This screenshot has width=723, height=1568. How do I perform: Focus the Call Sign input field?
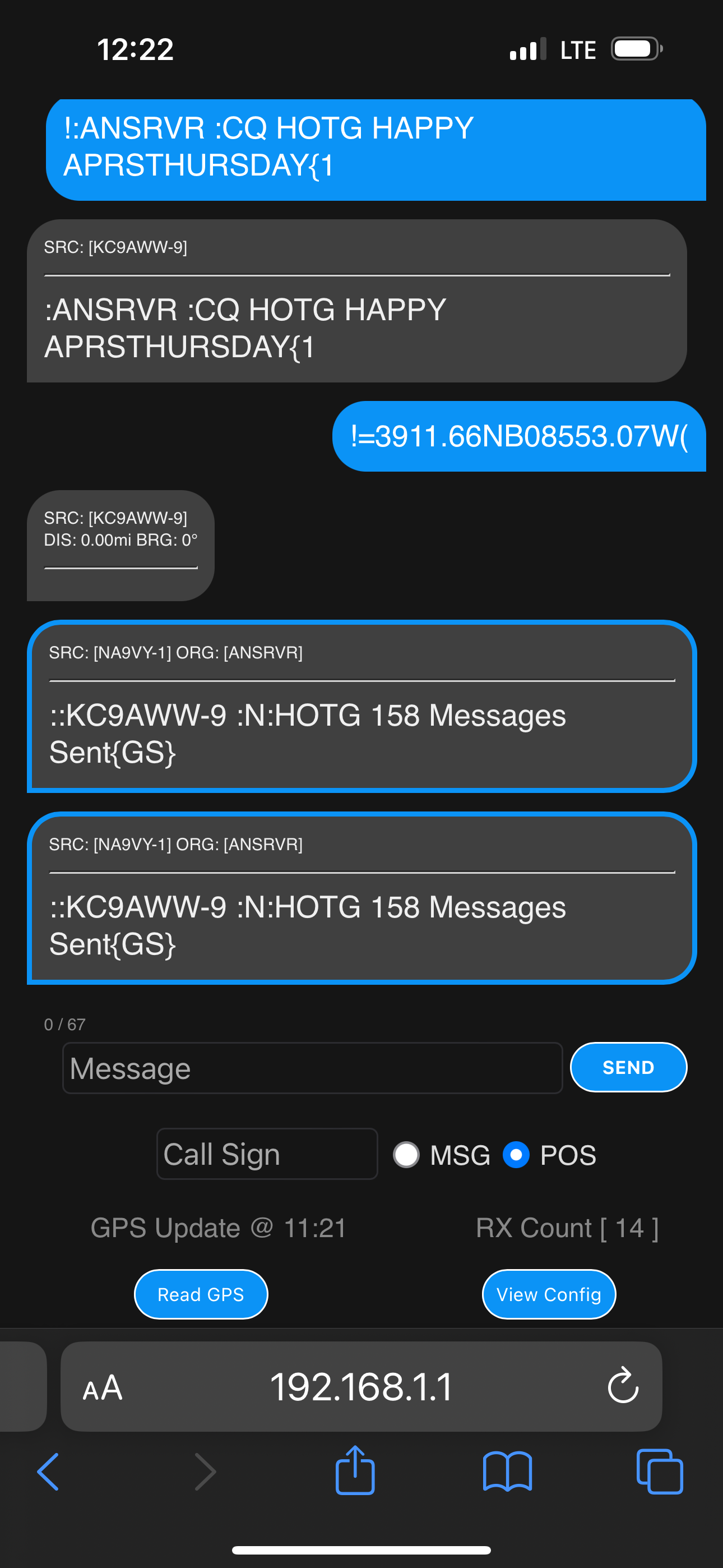click(267, 1154)
